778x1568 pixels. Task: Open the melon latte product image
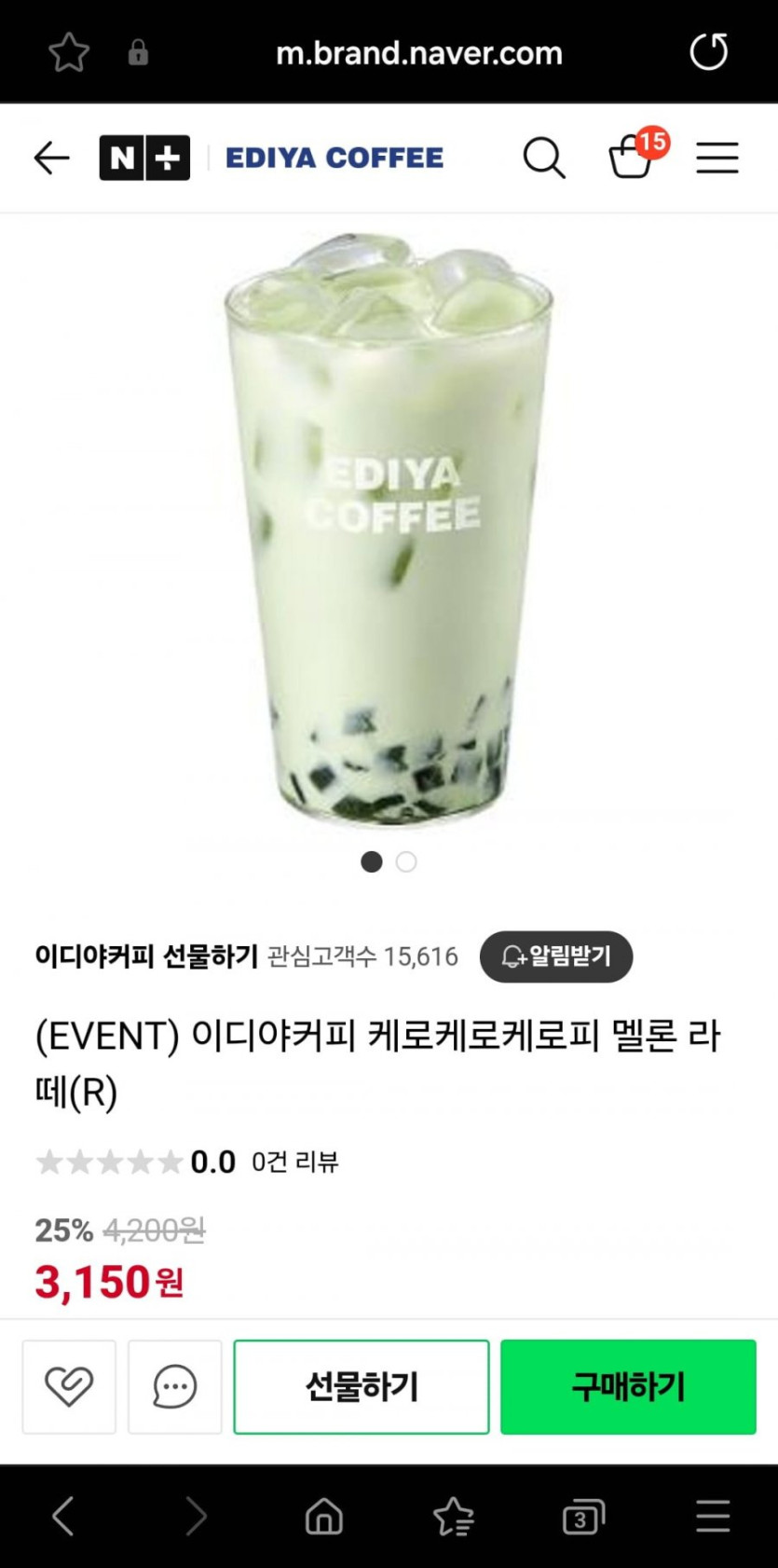[389, 530]
